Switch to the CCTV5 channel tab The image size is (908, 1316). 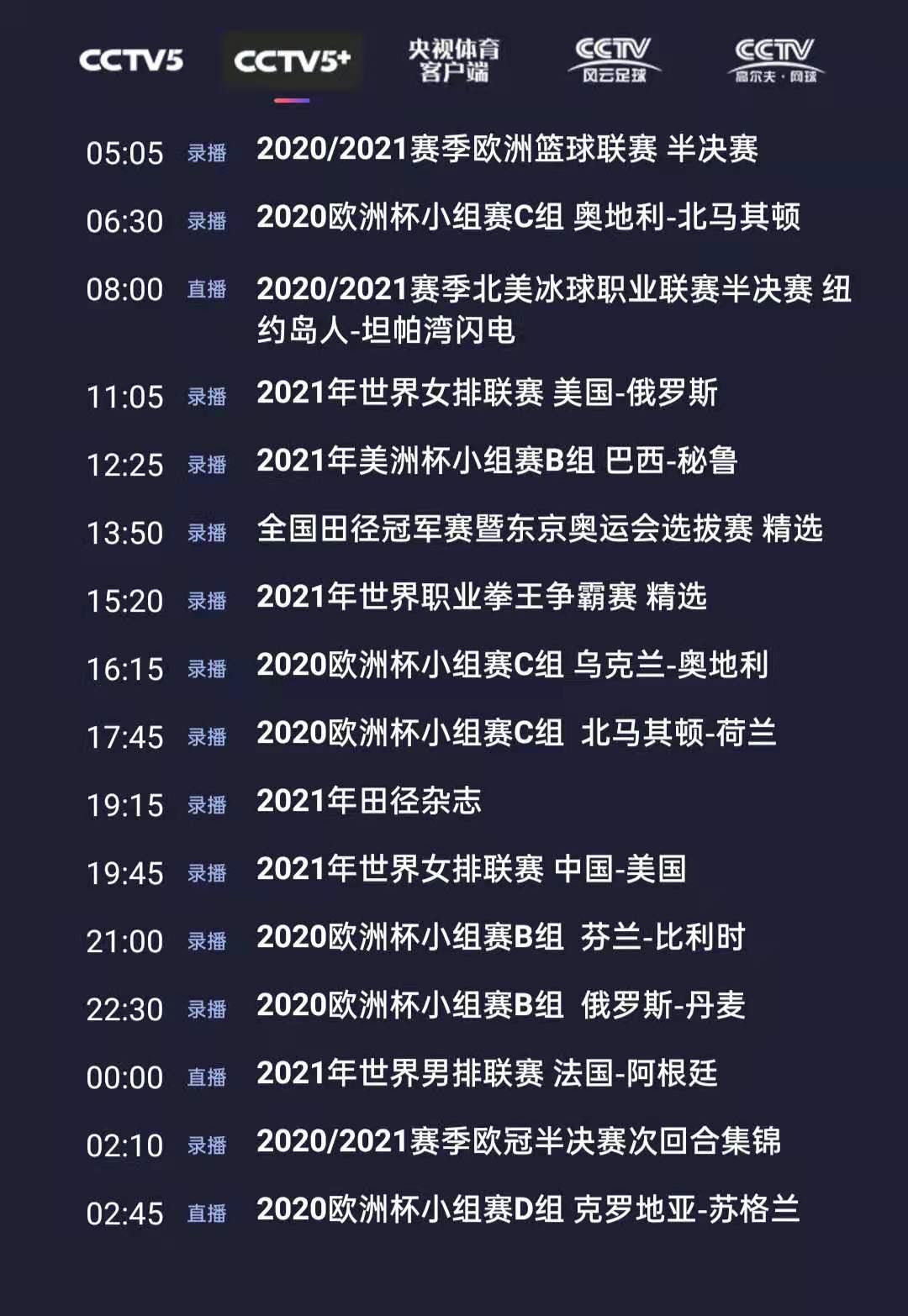point(130,61)
